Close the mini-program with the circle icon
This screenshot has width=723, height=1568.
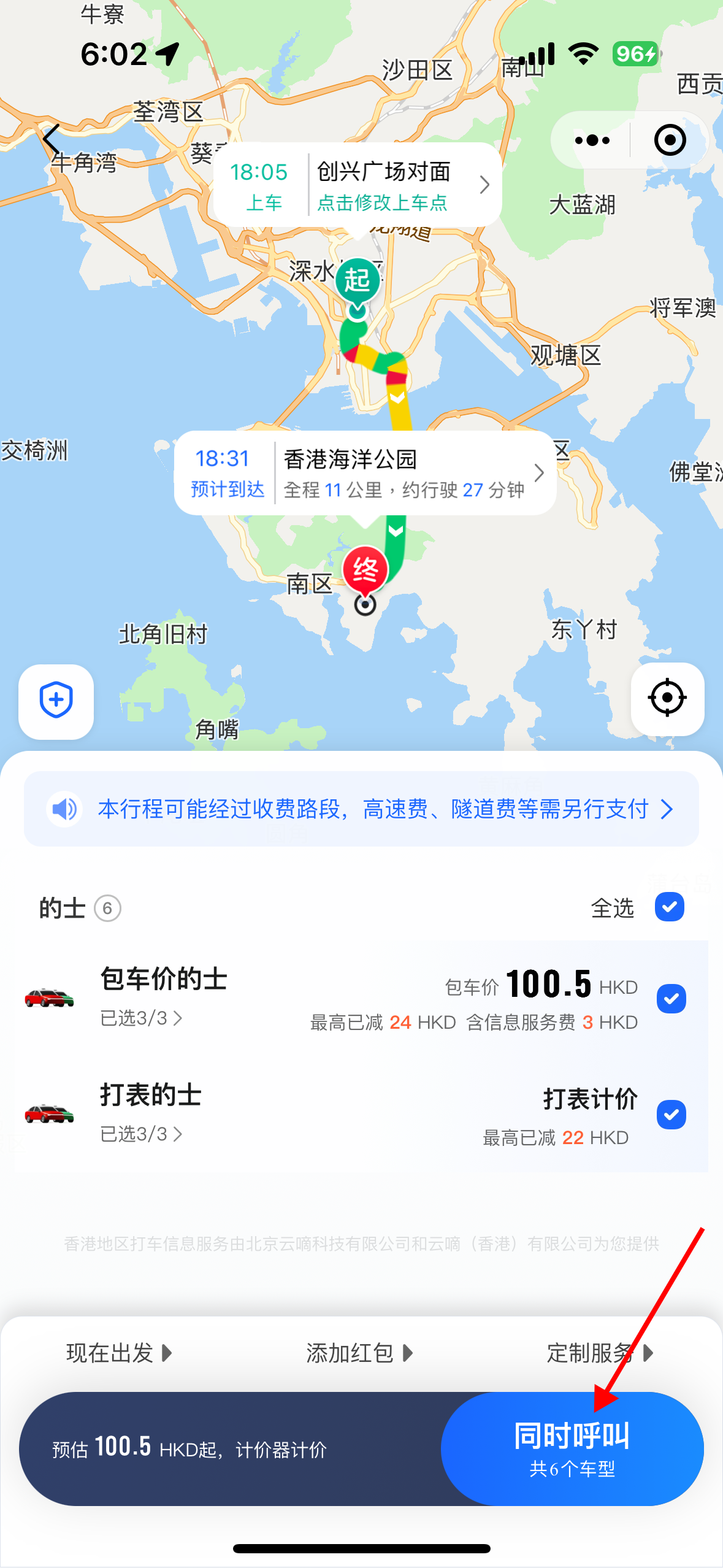(x=670, y=140)
